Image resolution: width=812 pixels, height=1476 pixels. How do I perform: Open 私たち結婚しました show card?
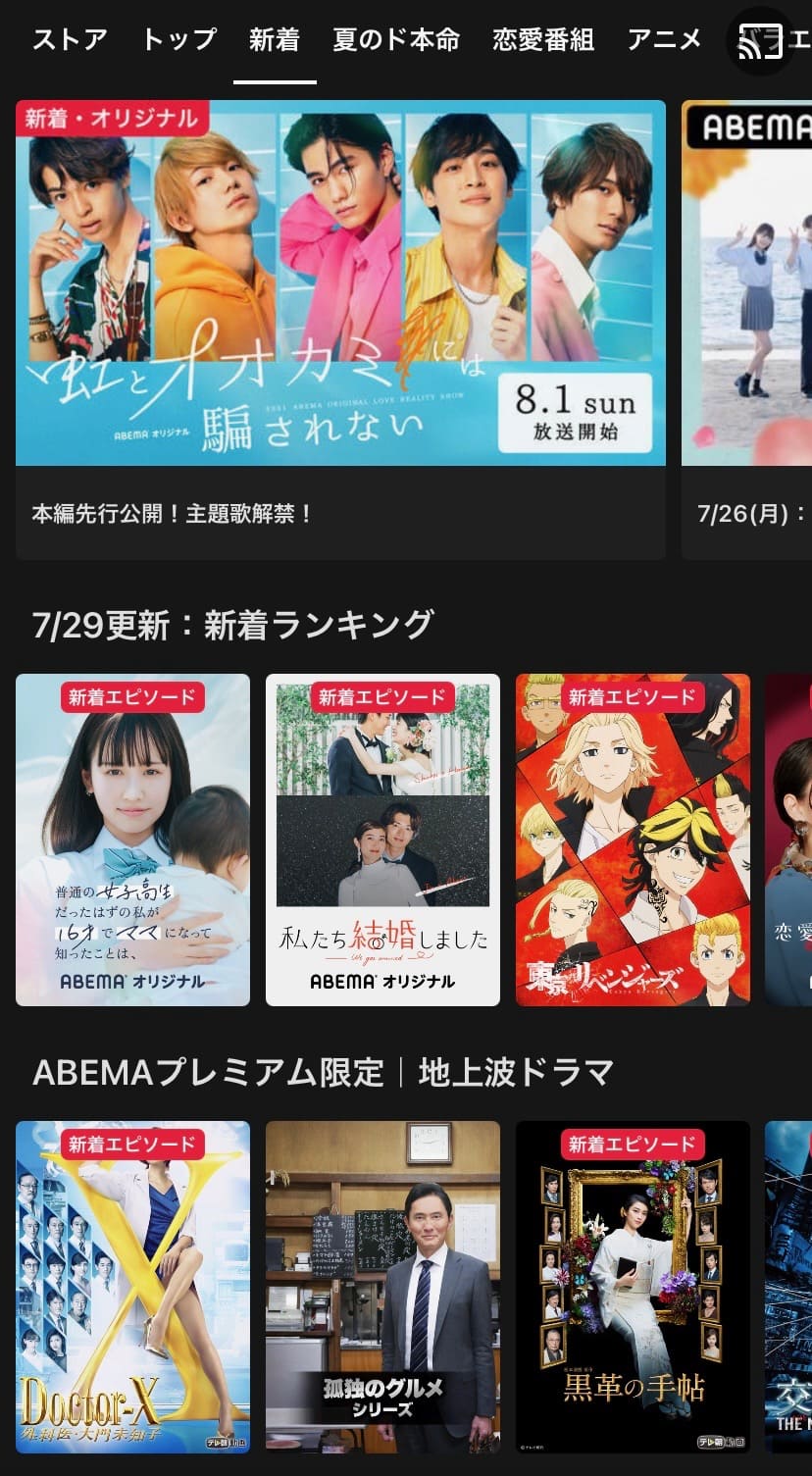pos(382,840)
